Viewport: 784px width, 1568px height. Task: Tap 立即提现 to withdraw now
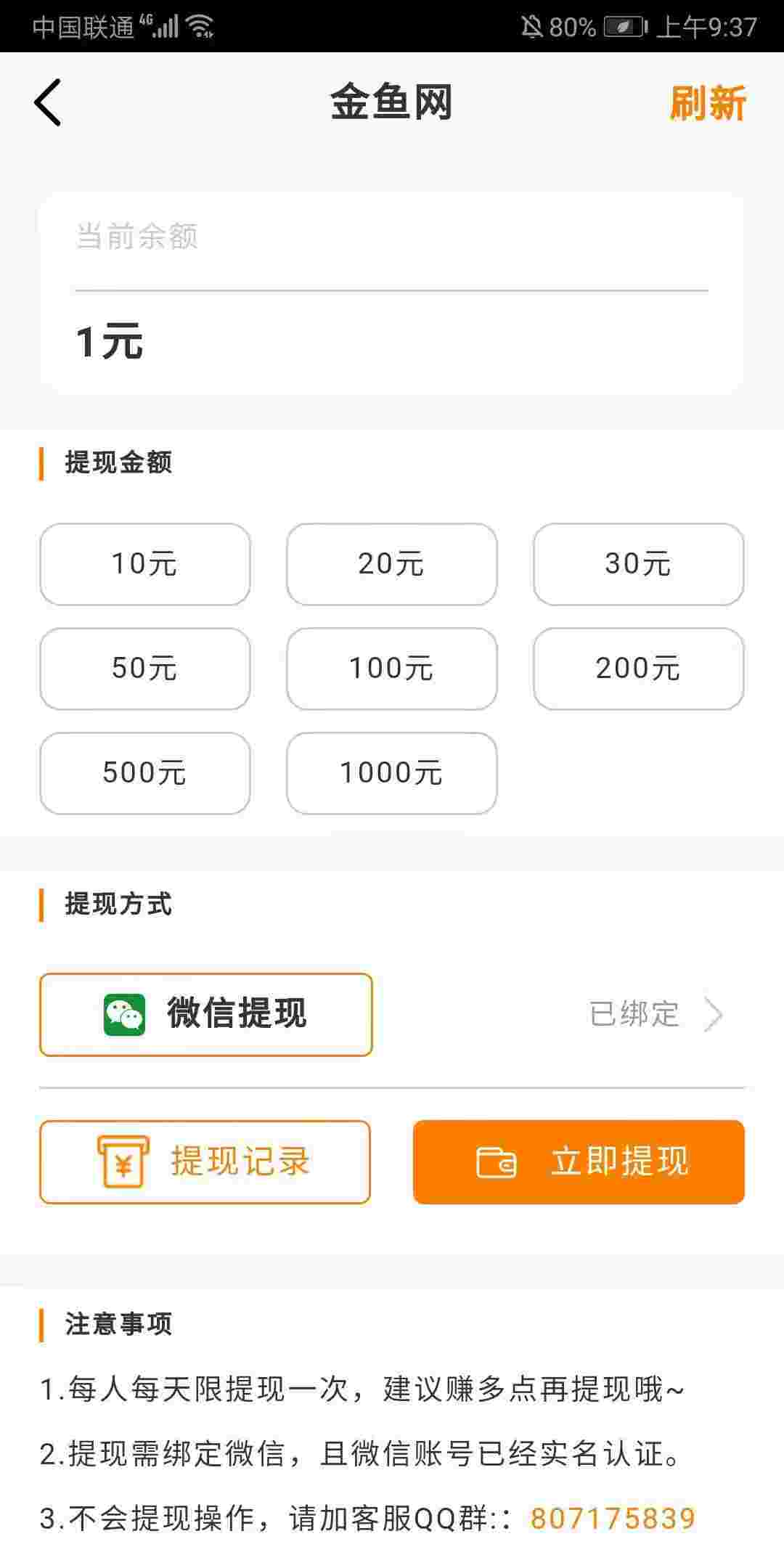[x=579, y=1161]
